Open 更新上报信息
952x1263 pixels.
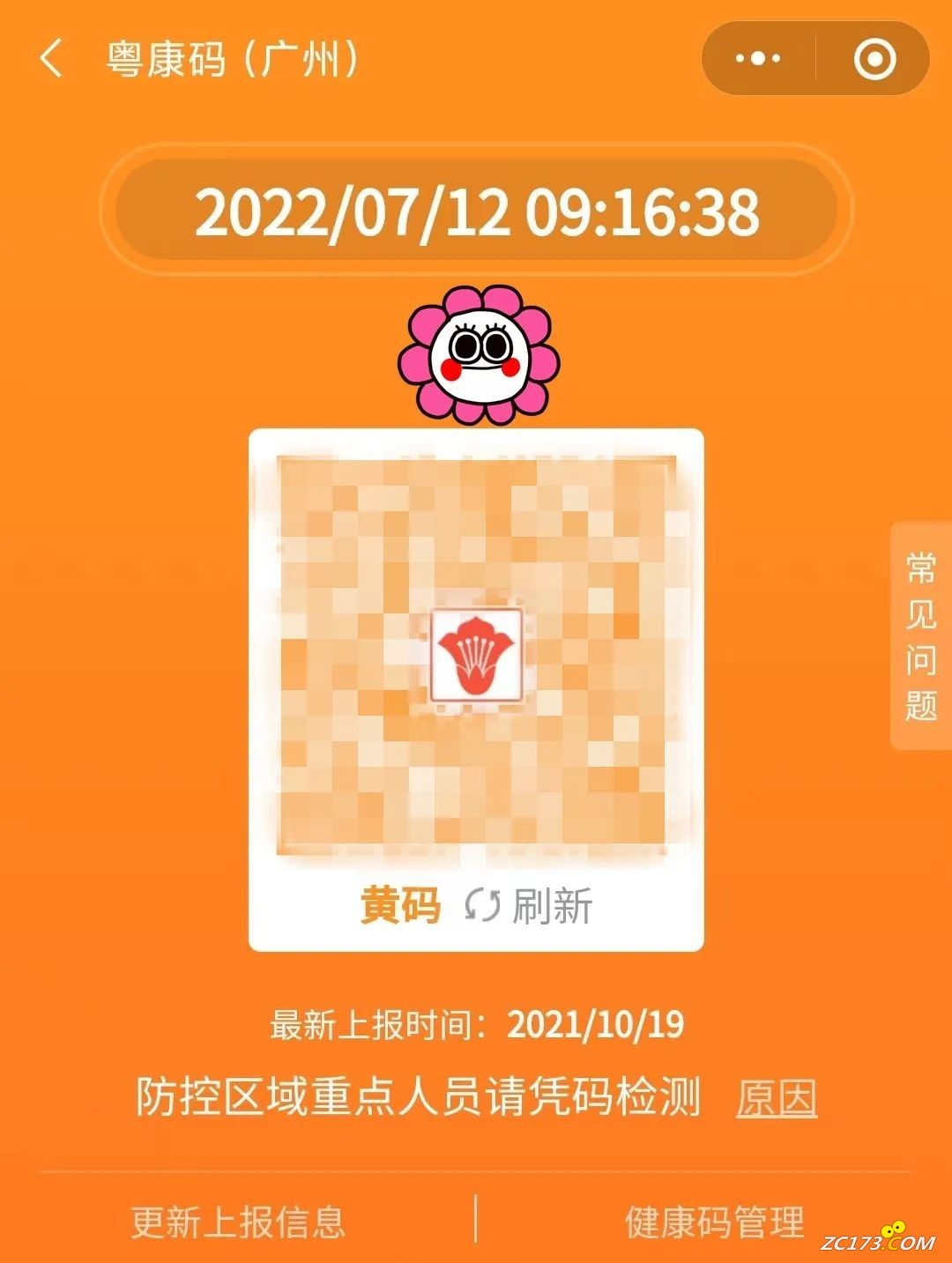[x=238, y=1222]
